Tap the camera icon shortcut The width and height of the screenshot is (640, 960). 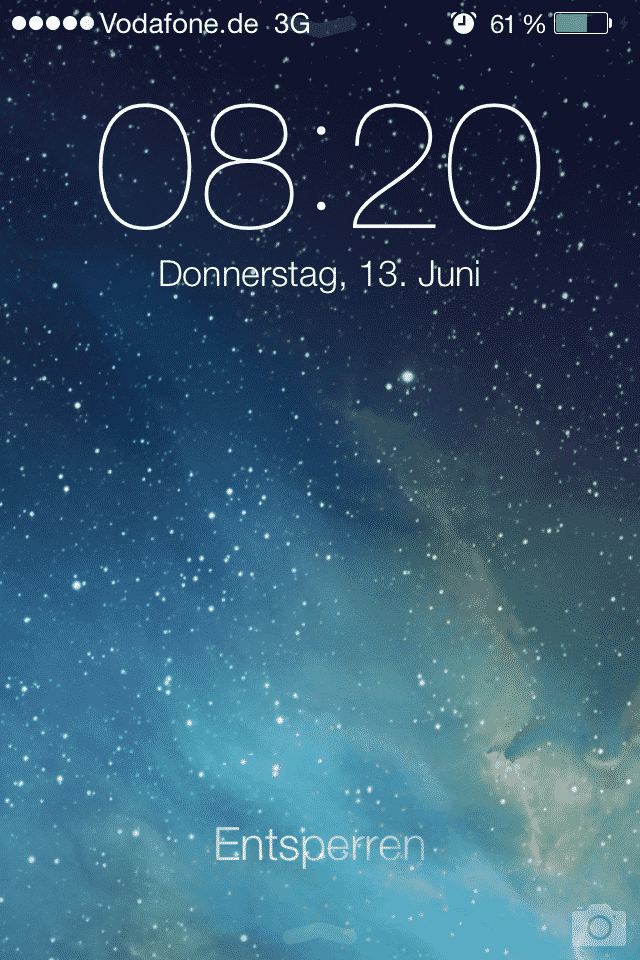point(599,927)
